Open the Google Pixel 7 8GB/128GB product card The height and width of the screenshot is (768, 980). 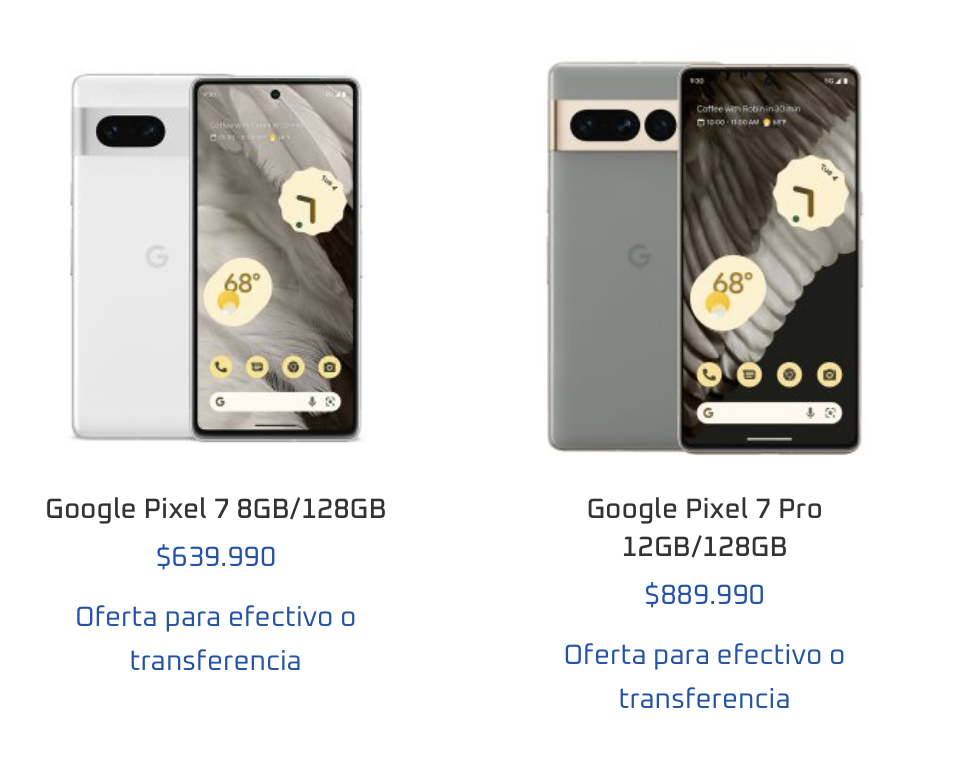tap(216, 509)
